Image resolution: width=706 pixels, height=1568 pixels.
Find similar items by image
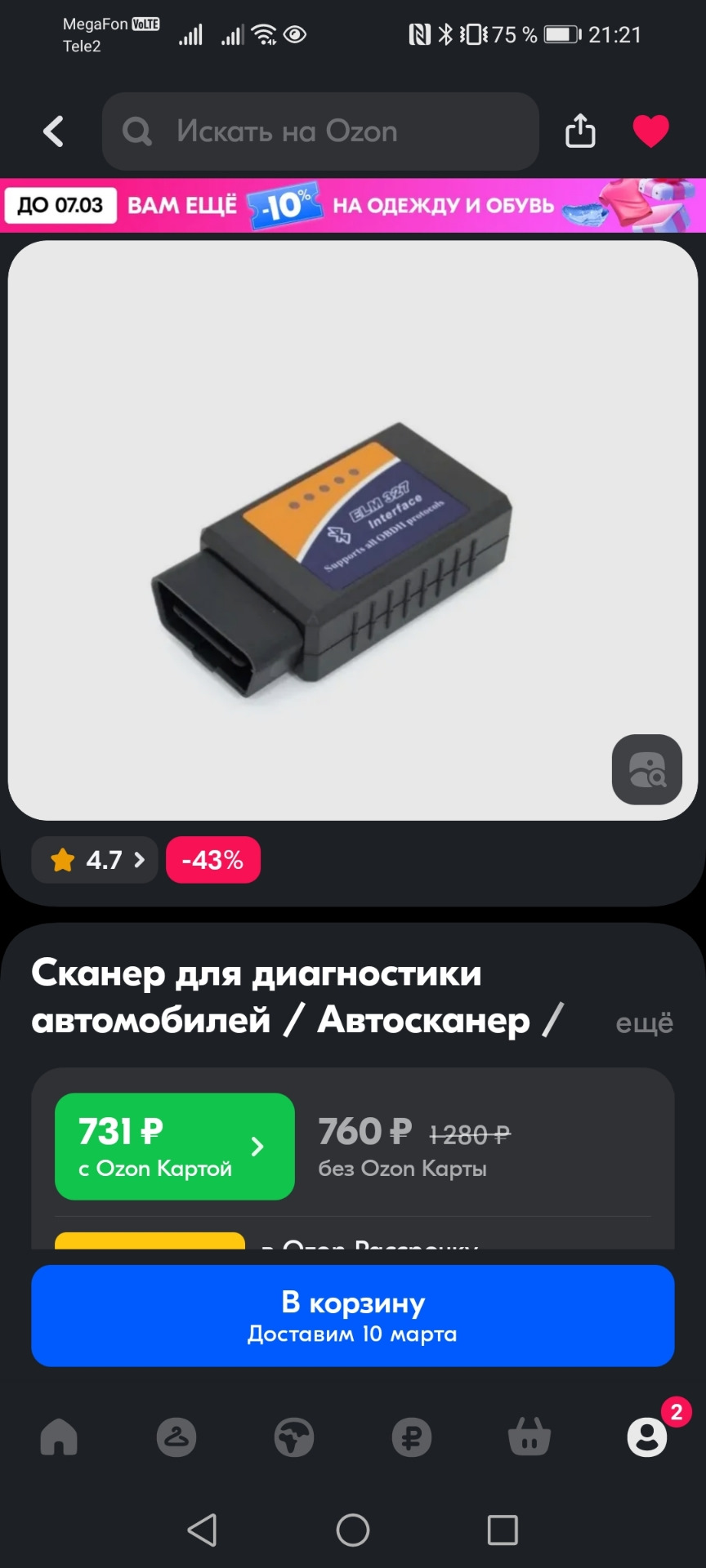(647, 769)
